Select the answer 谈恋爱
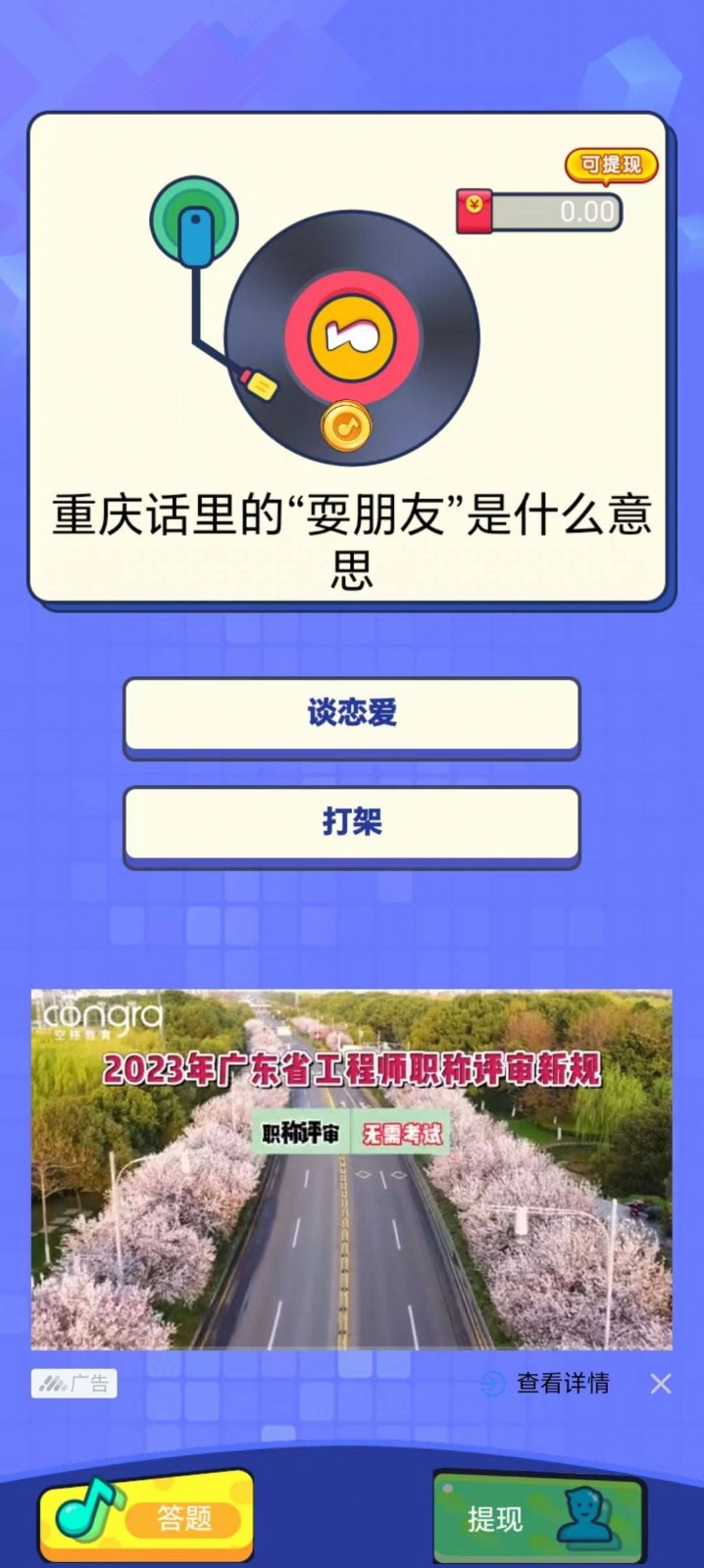 [x=351, y=713]
